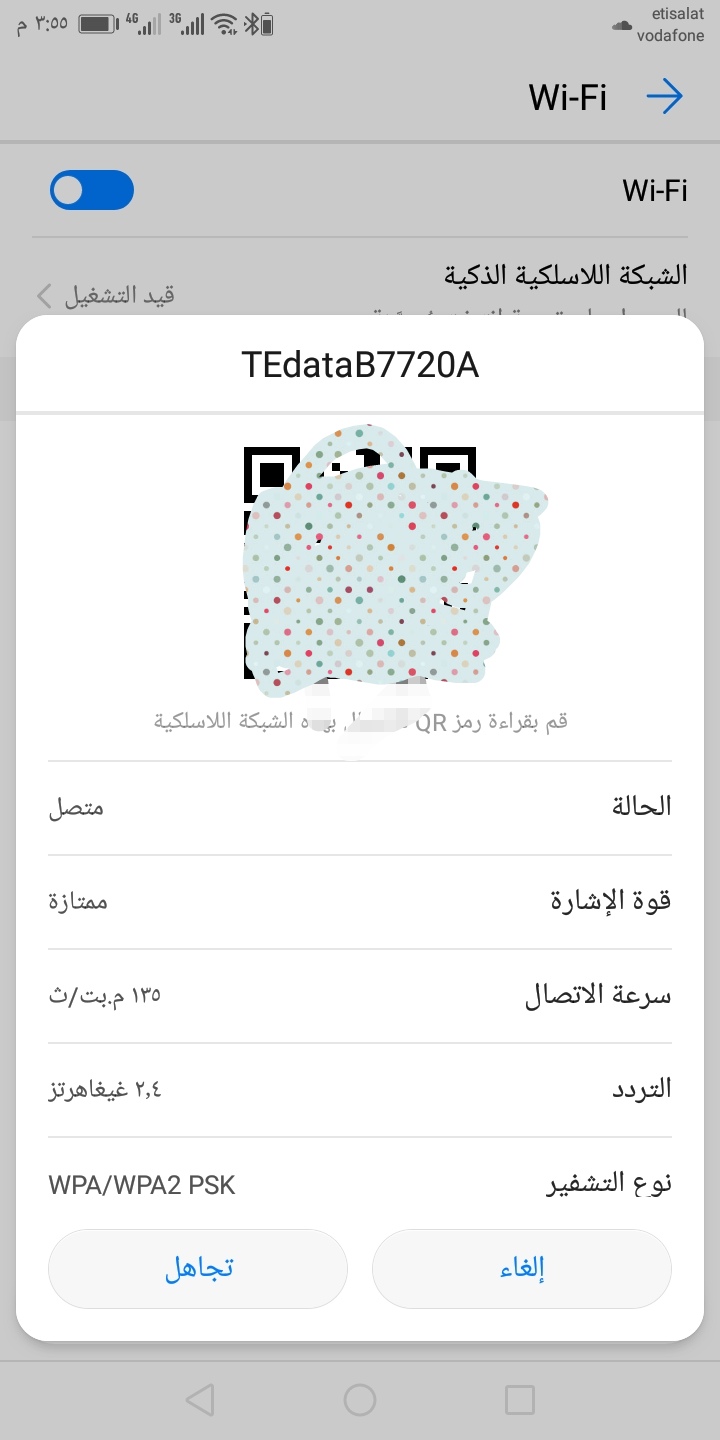Screen dimensions: 720x1440
Task: Toggle the Wi-Fi switch
Action: 92,190
